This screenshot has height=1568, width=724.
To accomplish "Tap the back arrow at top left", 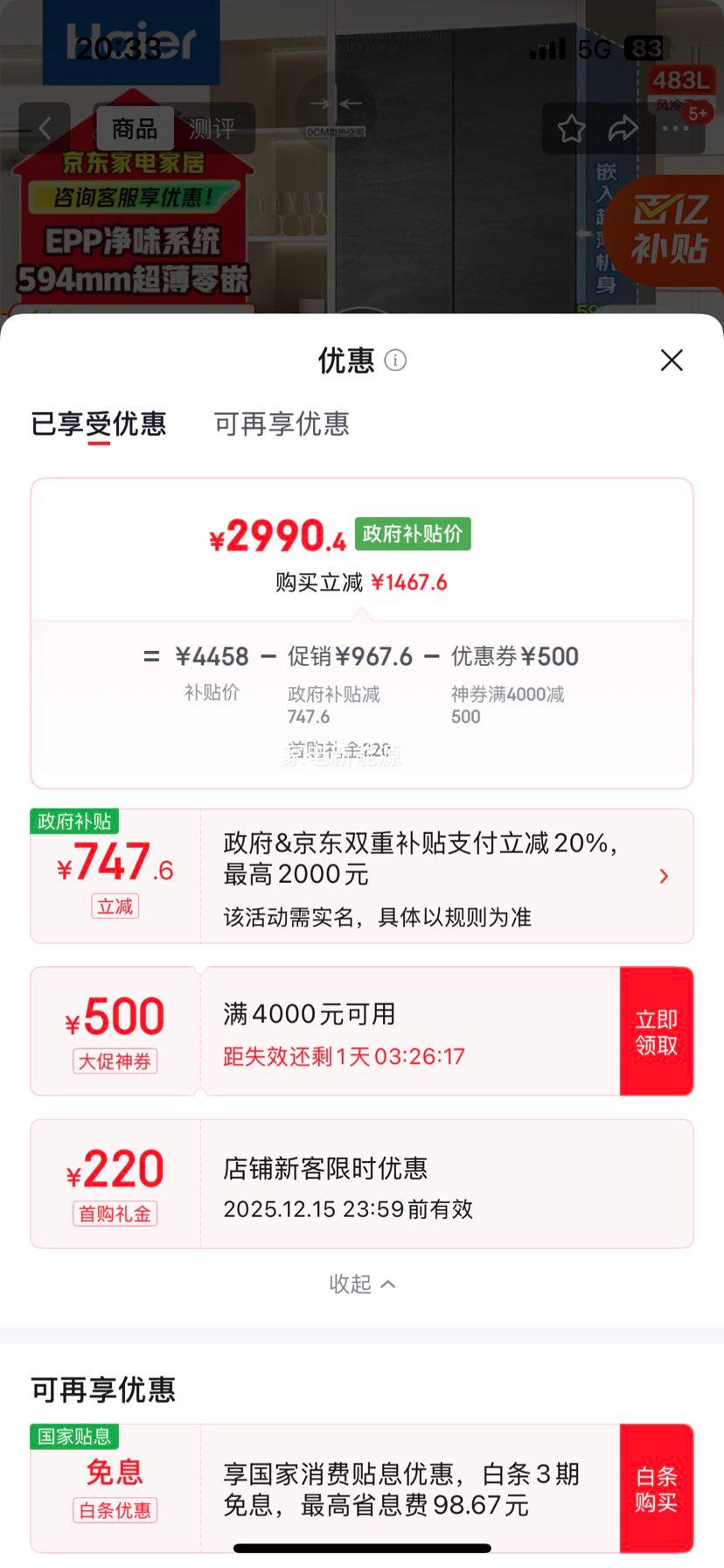I will (x=45, y=128).
